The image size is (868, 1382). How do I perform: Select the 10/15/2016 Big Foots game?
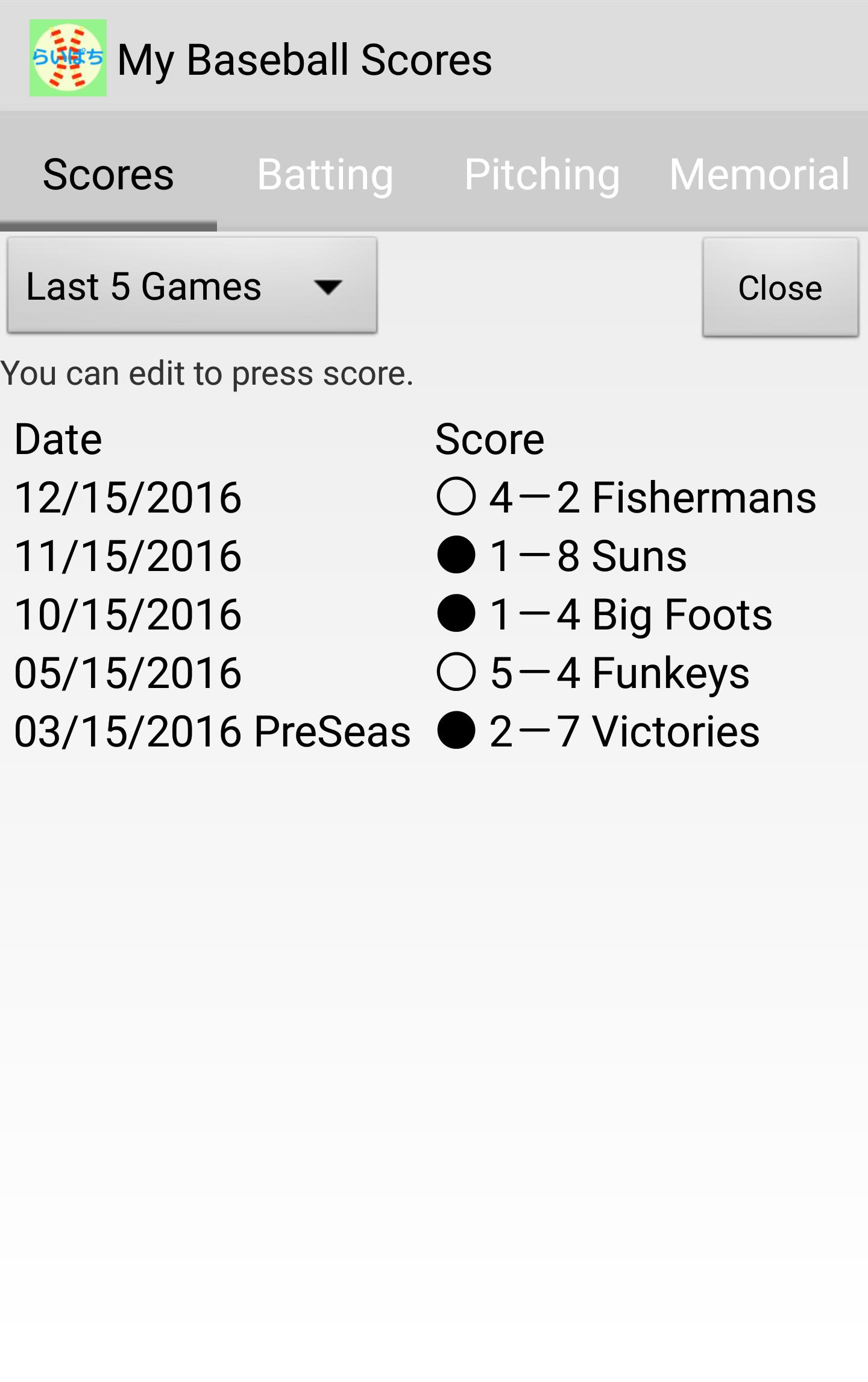pyautogui.click(x=128, y=614)
